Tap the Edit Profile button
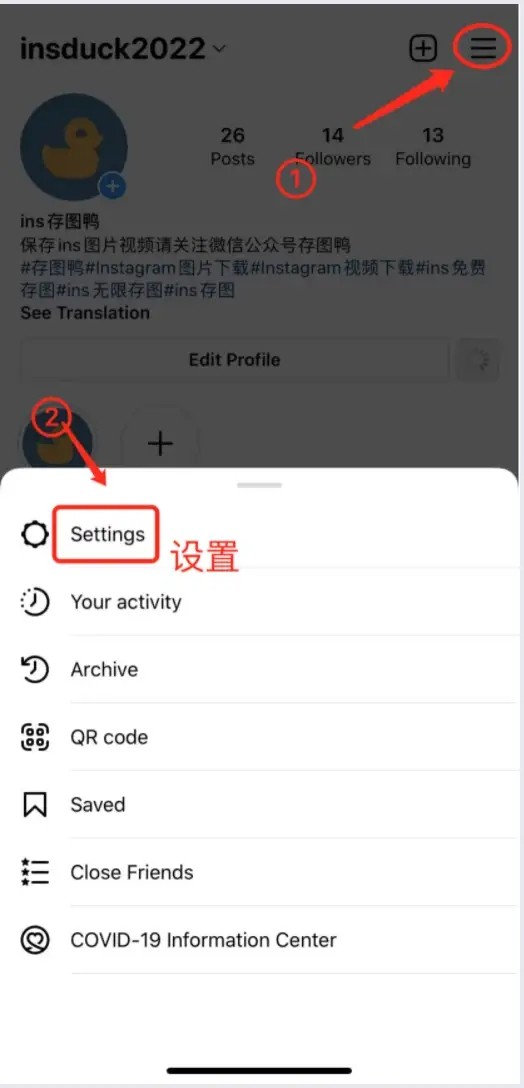 [x=235, y=360]
